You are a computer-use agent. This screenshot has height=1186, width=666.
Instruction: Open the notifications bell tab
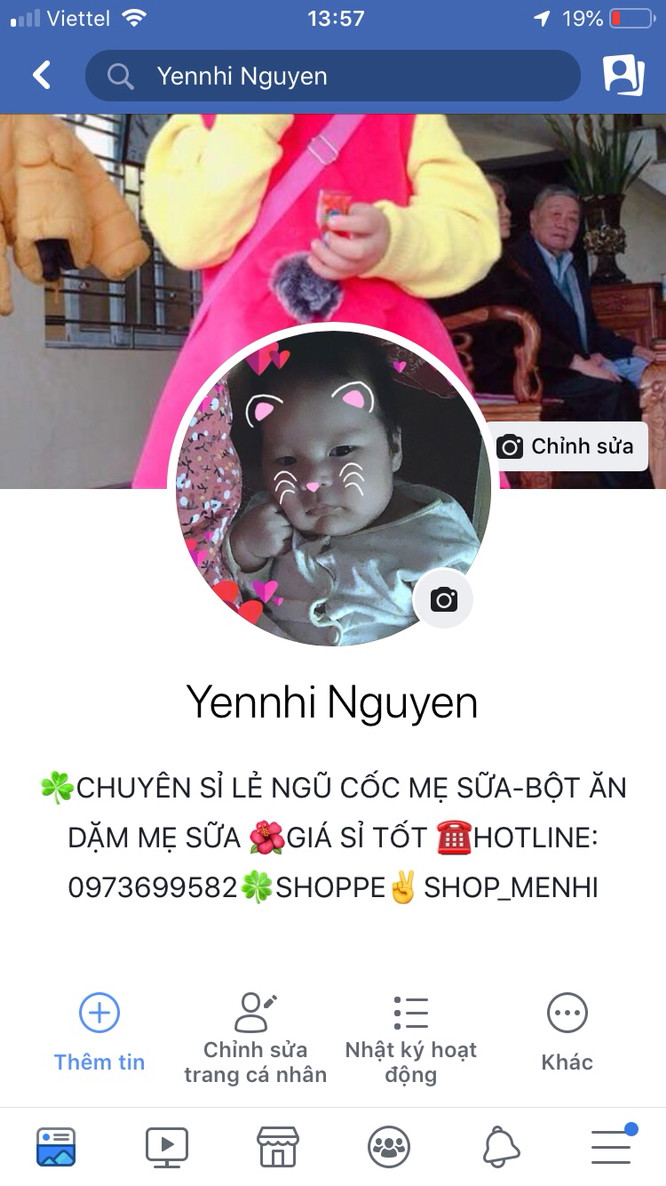(500, 1147)
